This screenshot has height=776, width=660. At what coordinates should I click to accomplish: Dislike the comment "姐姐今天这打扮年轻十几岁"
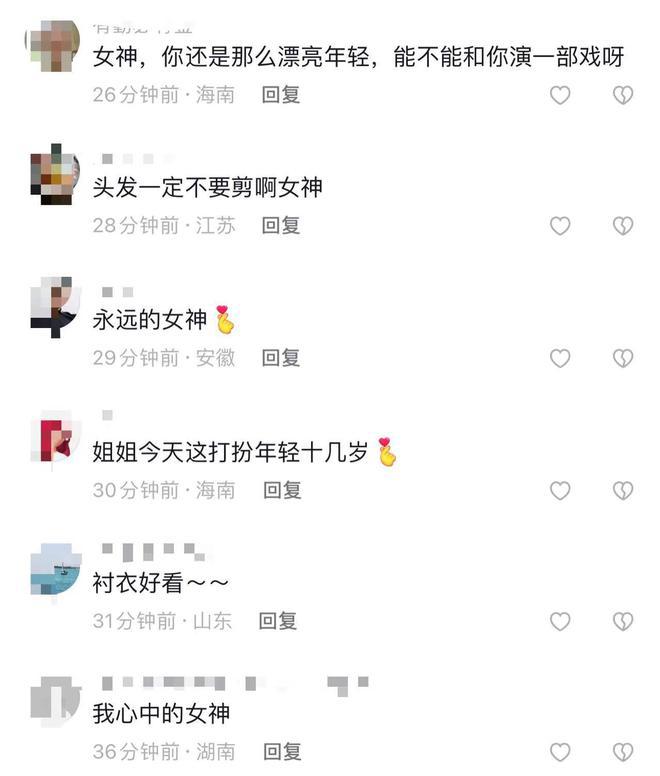click(x=623, y=490)
